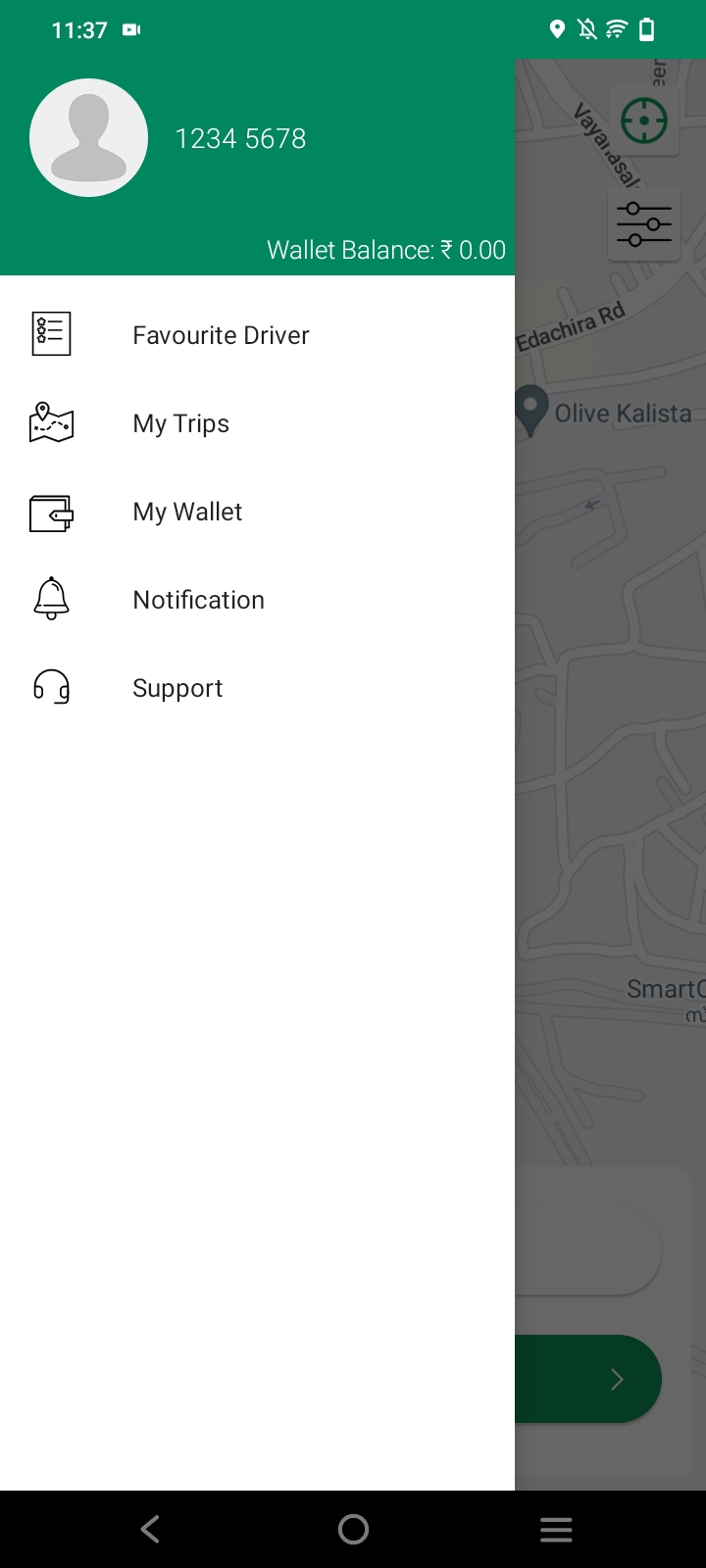Open Favourite Driver menu item

coord(221,335)
